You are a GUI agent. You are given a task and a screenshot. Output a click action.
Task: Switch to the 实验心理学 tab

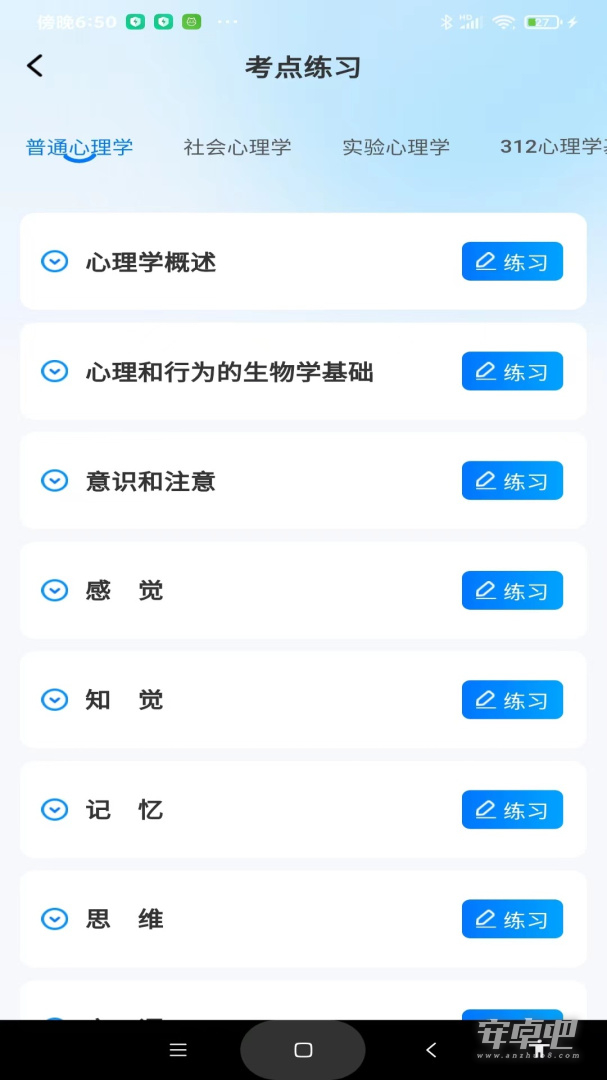pos(396,147)
